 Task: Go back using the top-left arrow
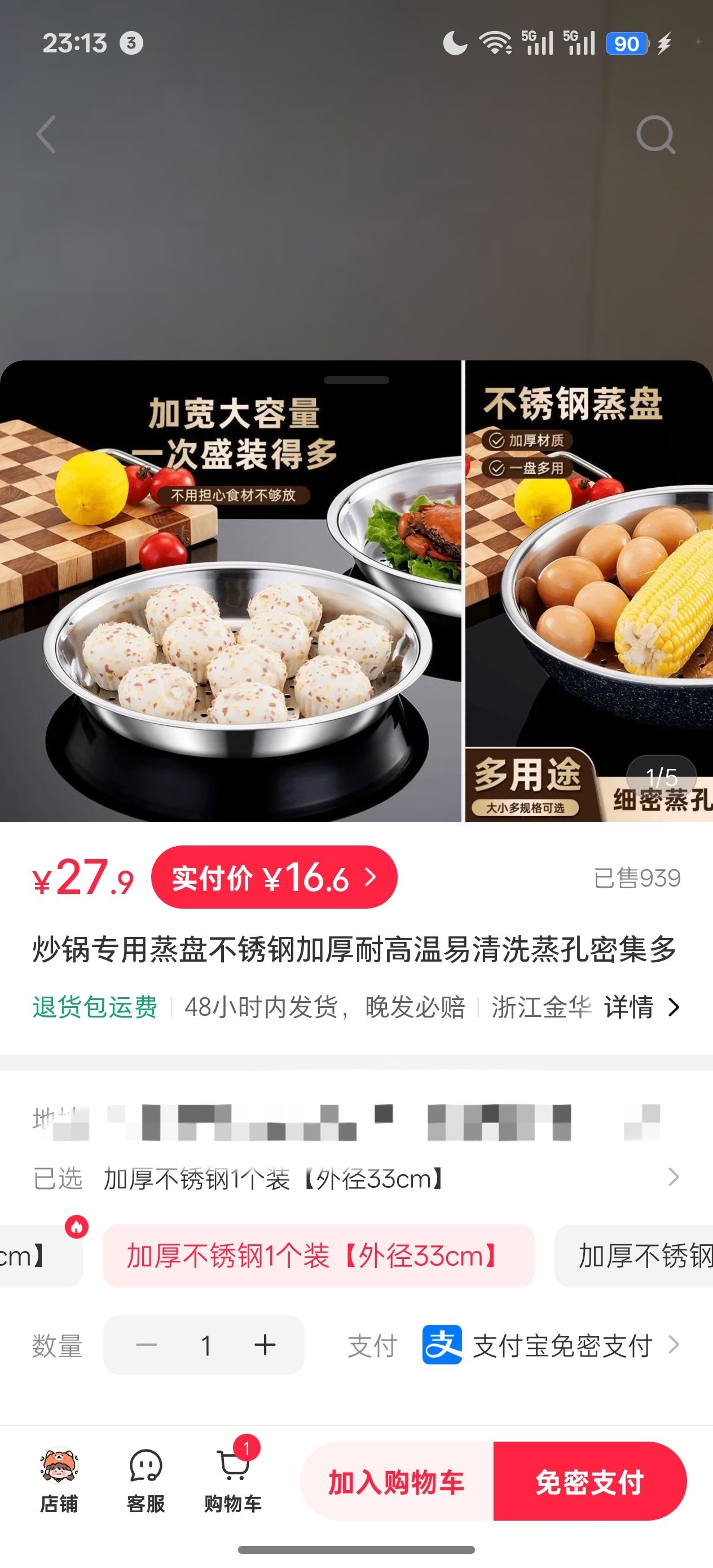[46, 134]
